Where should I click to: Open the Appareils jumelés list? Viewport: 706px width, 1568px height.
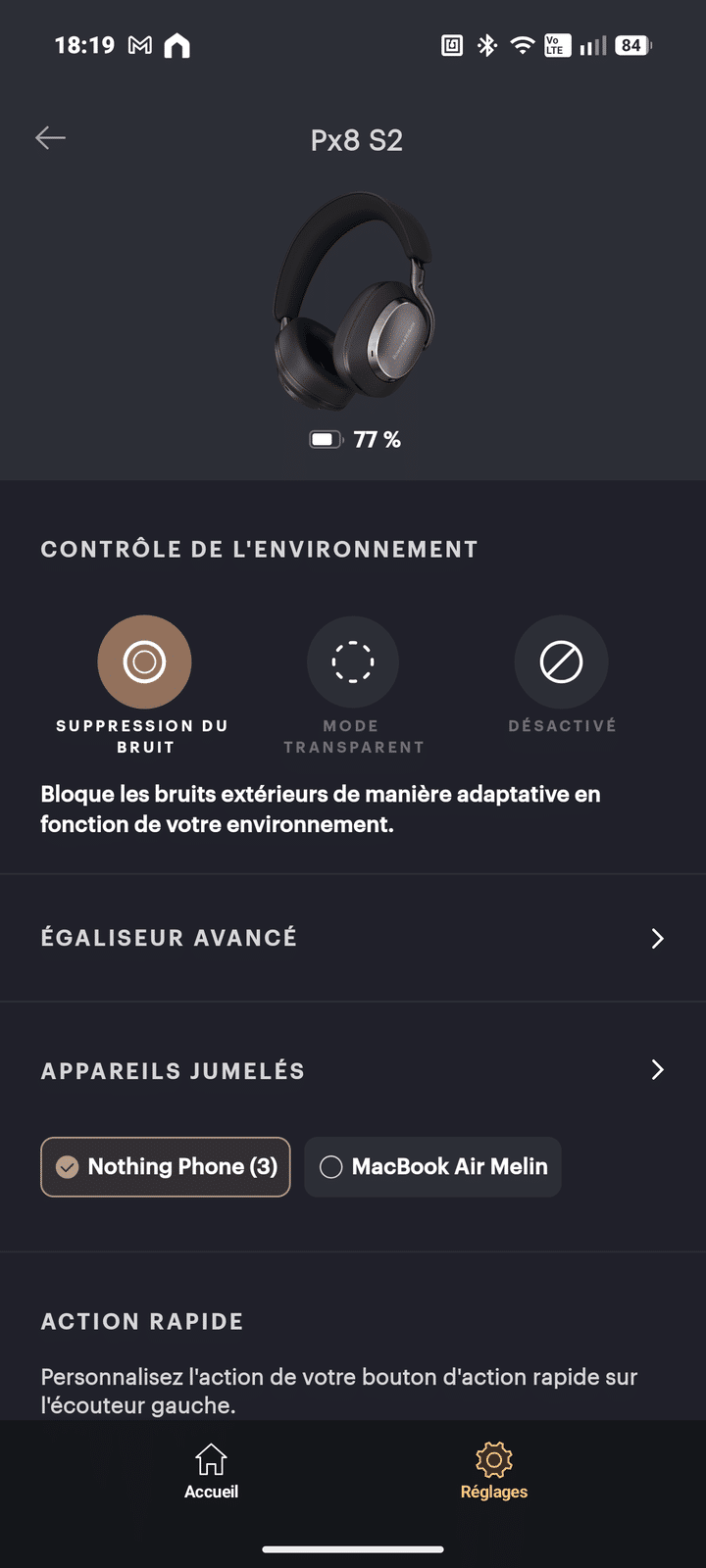(353, 1070)
